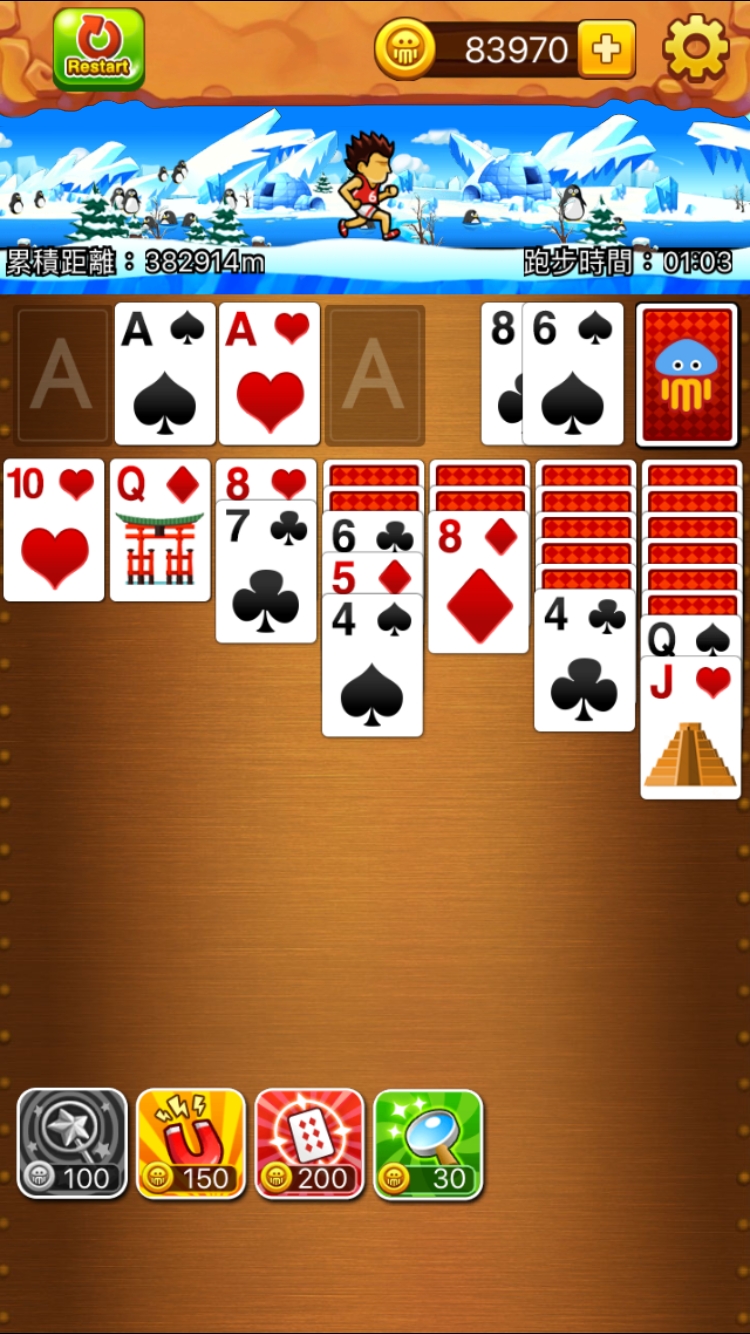Select the Queen of diamonds card

(x=160, y=530)
